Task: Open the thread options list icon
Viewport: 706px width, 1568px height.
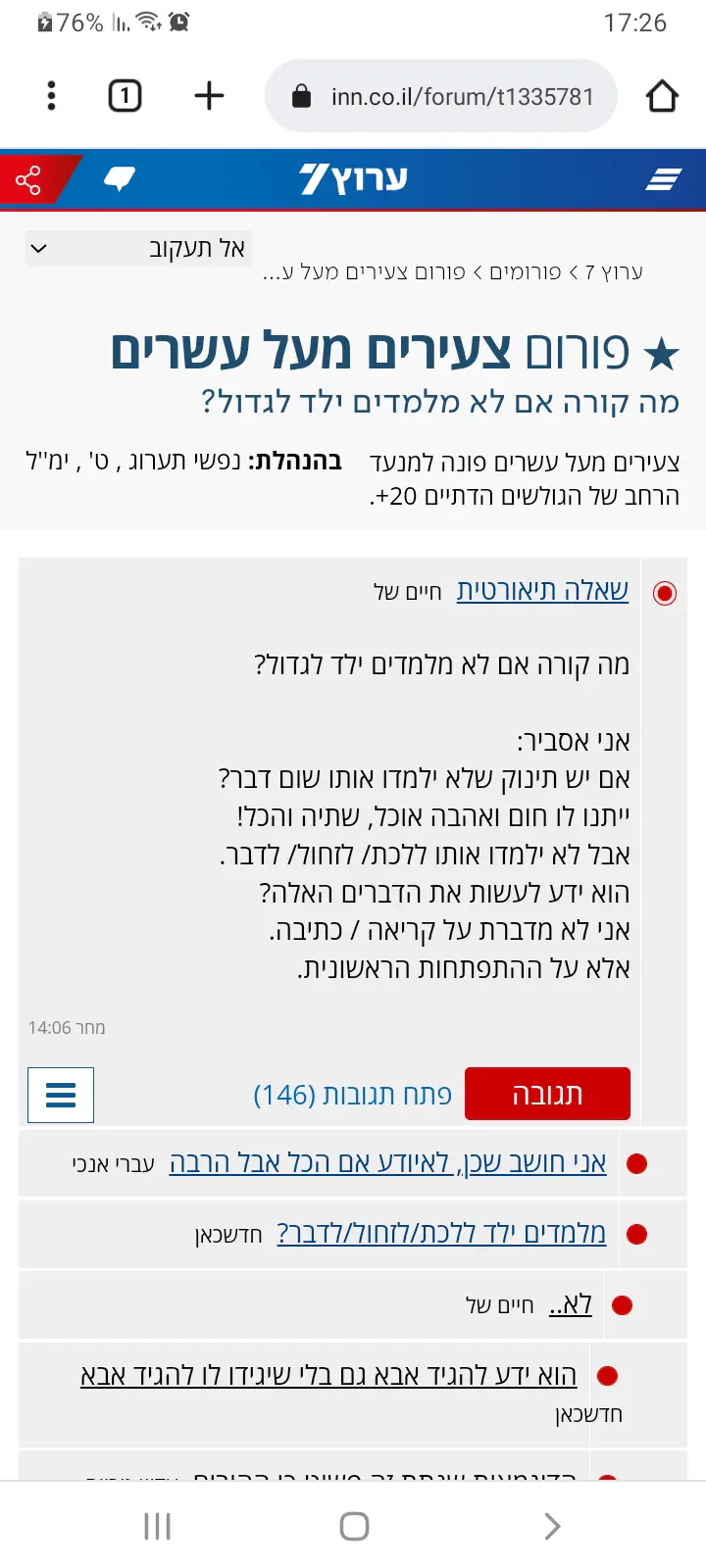Action: (x=61, y=1095)
